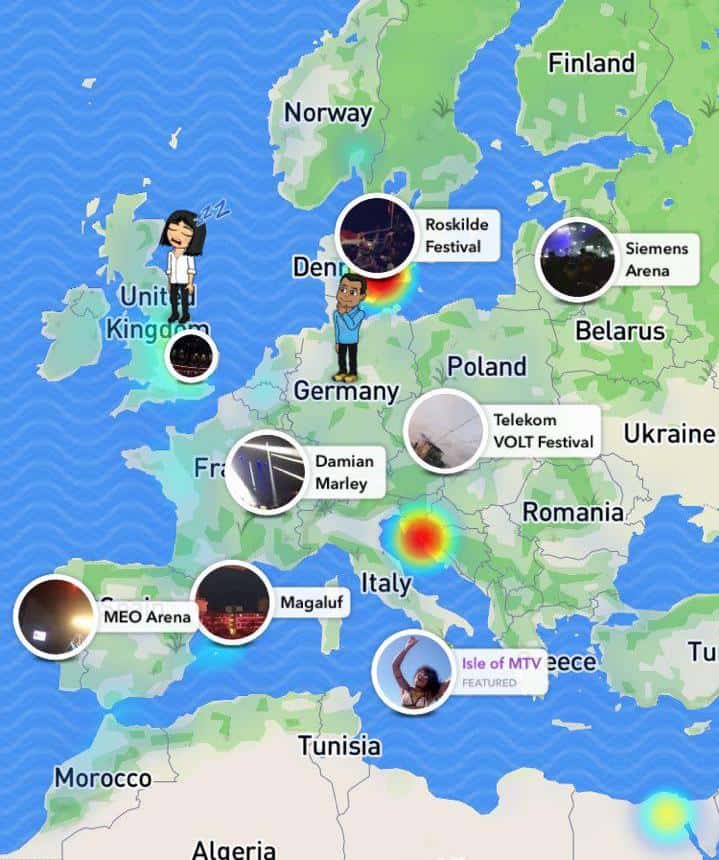Open the Magaluf story bubble

(x=232, y=603)
